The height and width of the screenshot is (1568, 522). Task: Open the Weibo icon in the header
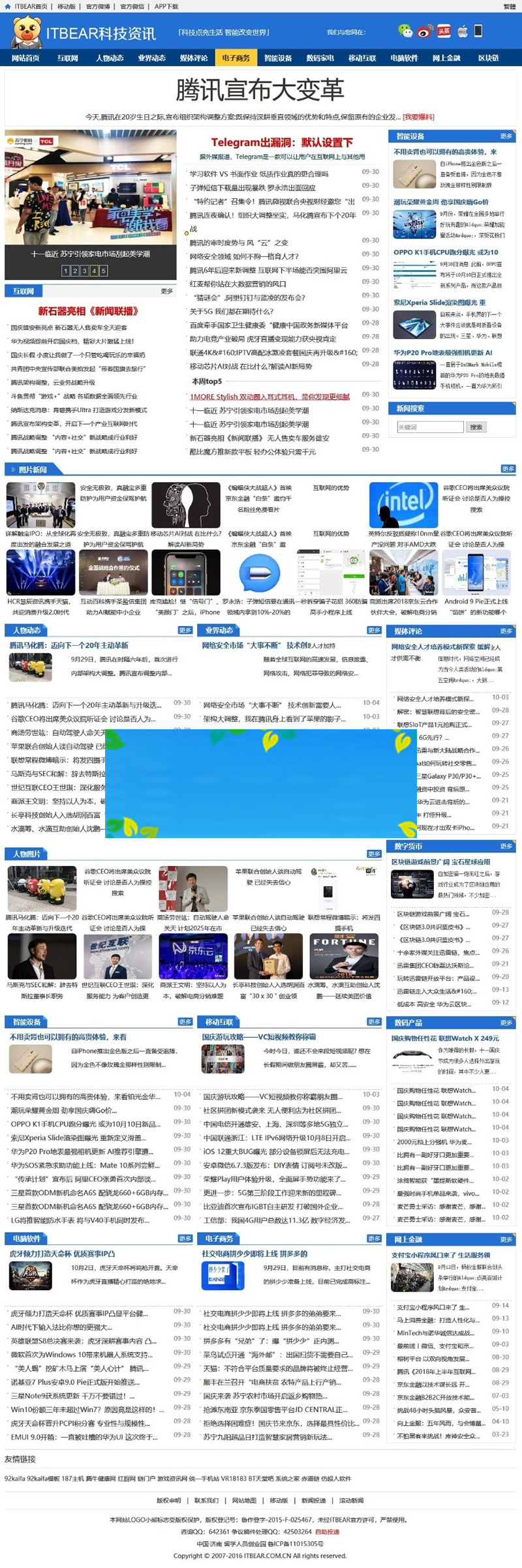[x=425, y=31]
